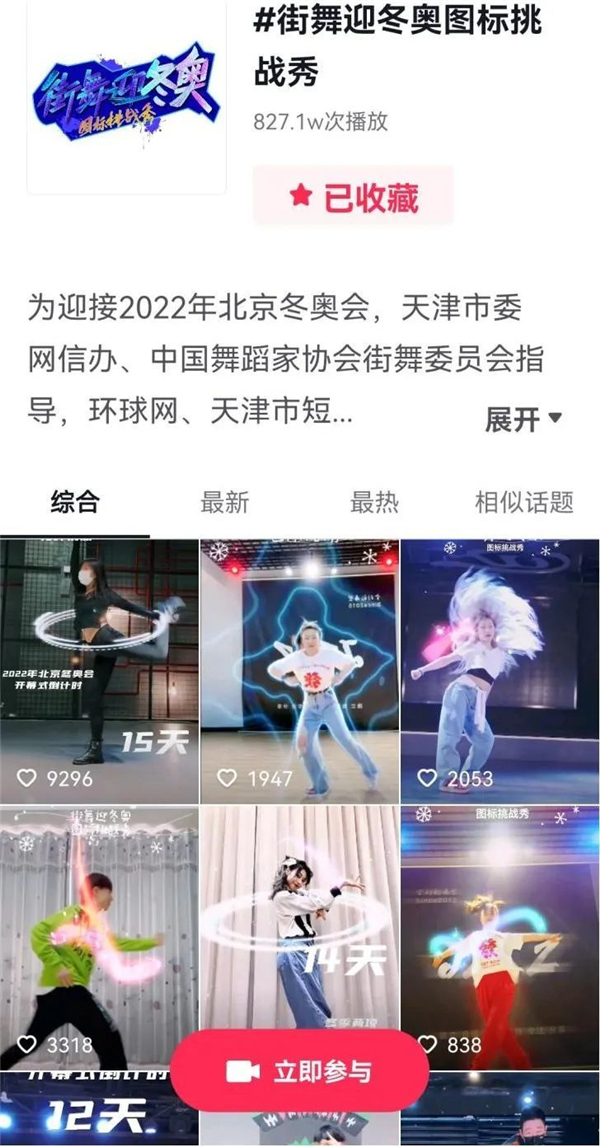This screenshot has height=1147, width=600.
Task: Play the video with 1947 likes
Action: [299, 670]
